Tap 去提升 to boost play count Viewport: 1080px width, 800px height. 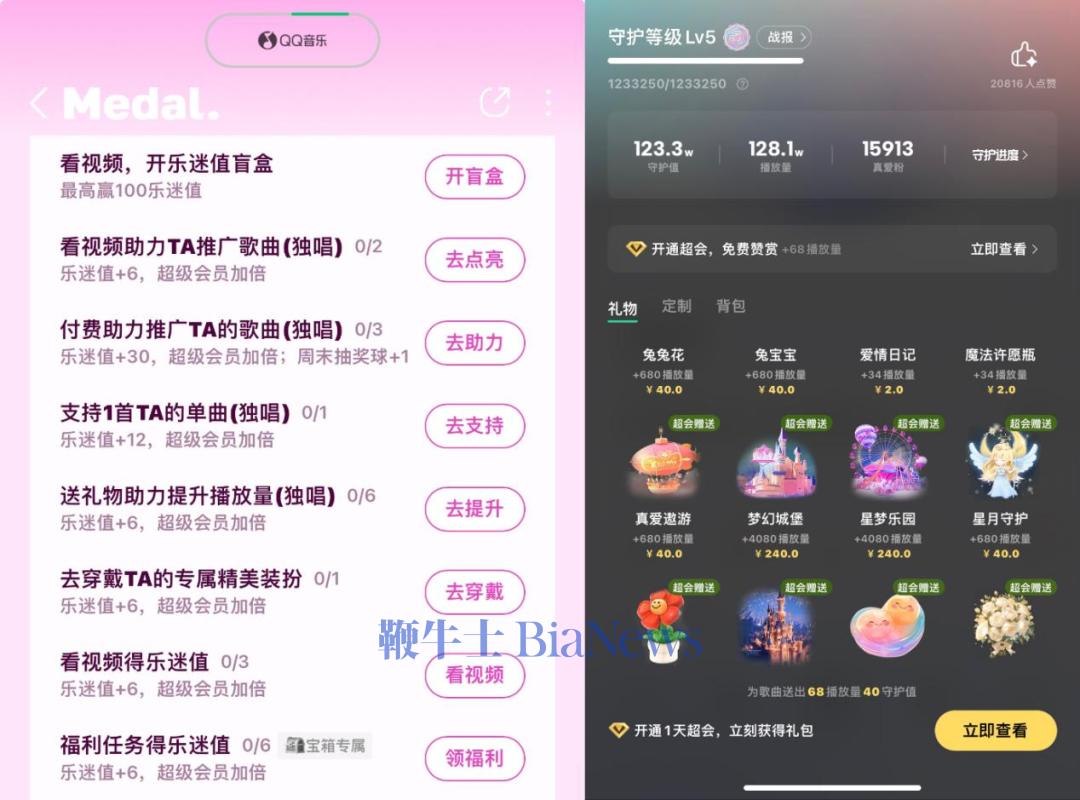tap(474, 509)
